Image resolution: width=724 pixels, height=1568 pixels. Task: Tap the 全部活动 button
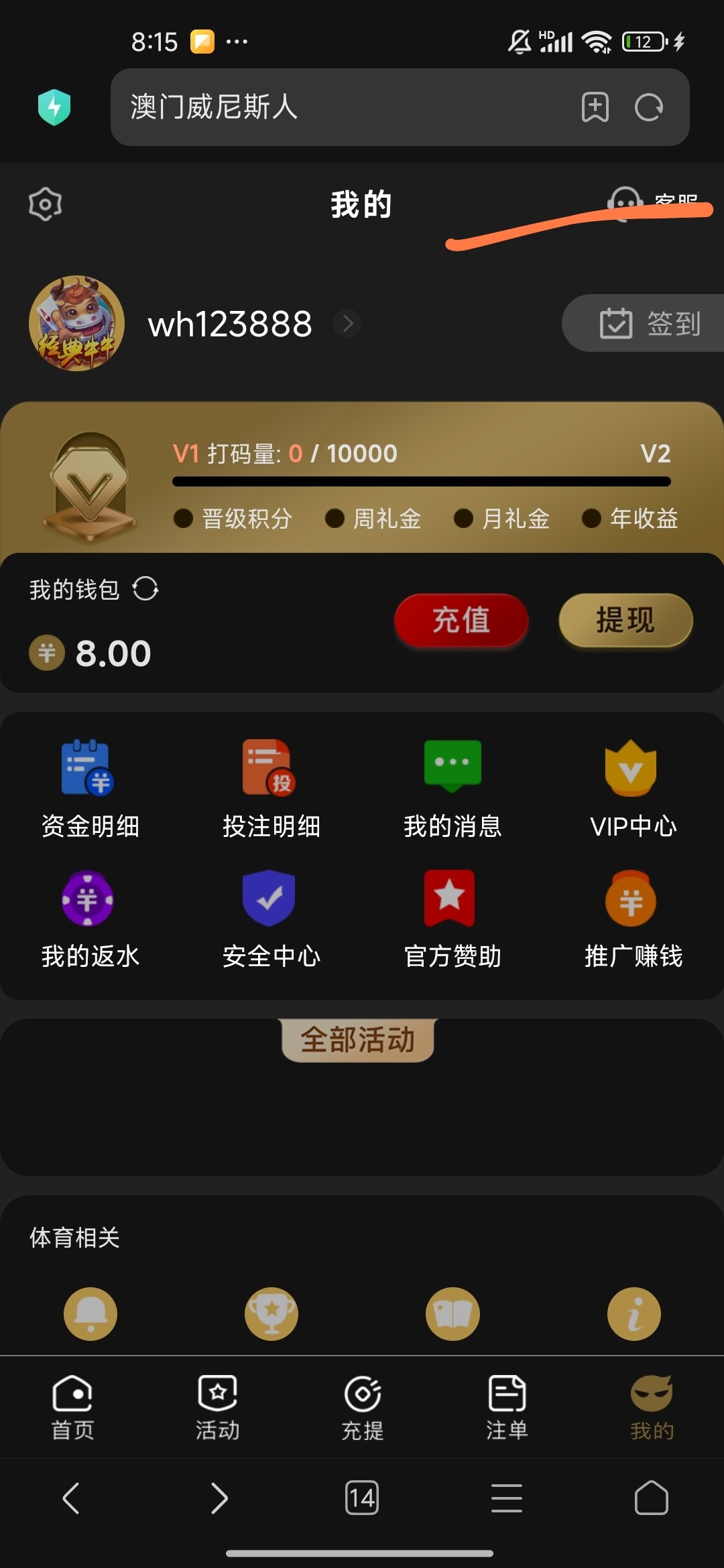(358, 1040)
